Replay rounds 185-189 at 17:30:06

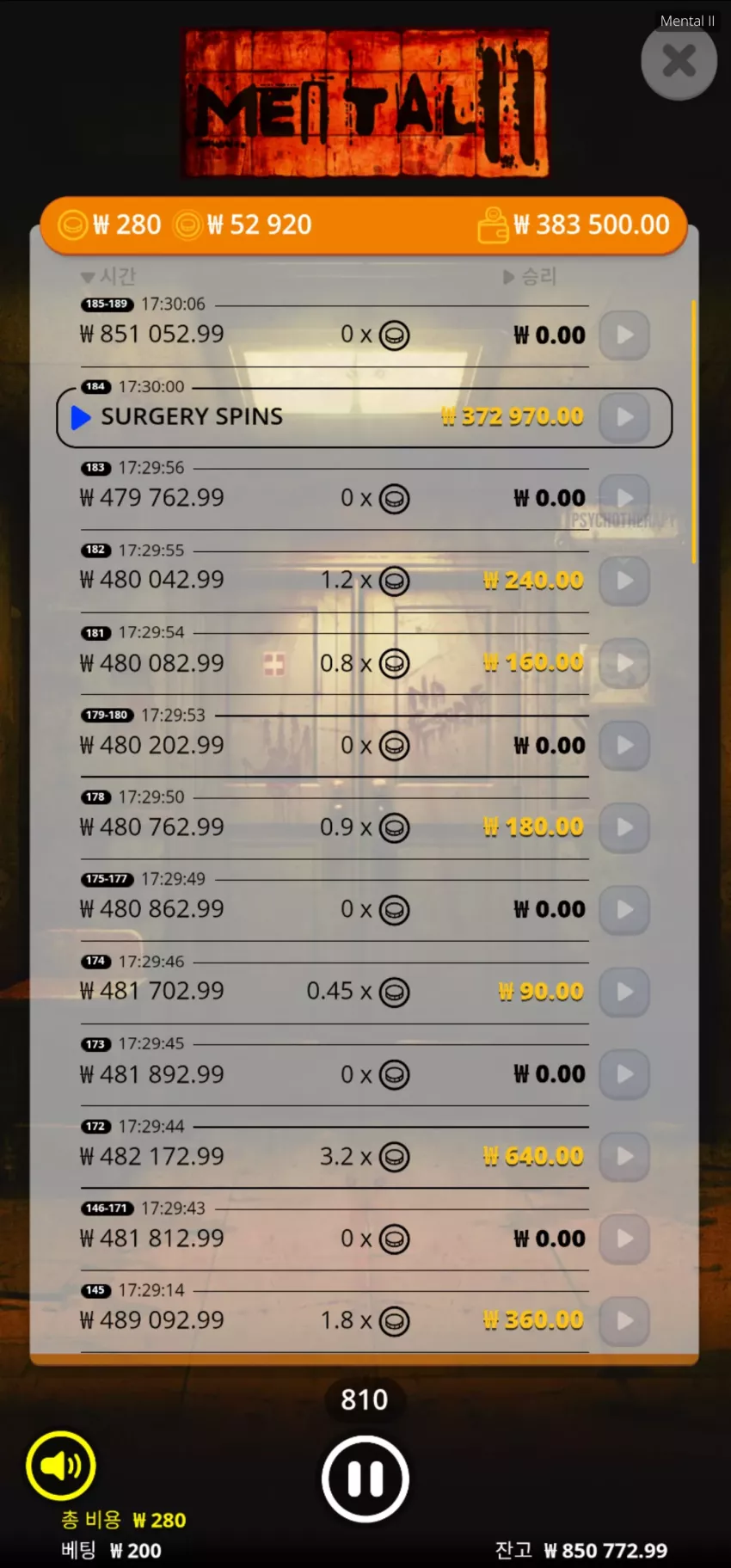(x=624, y=335)
